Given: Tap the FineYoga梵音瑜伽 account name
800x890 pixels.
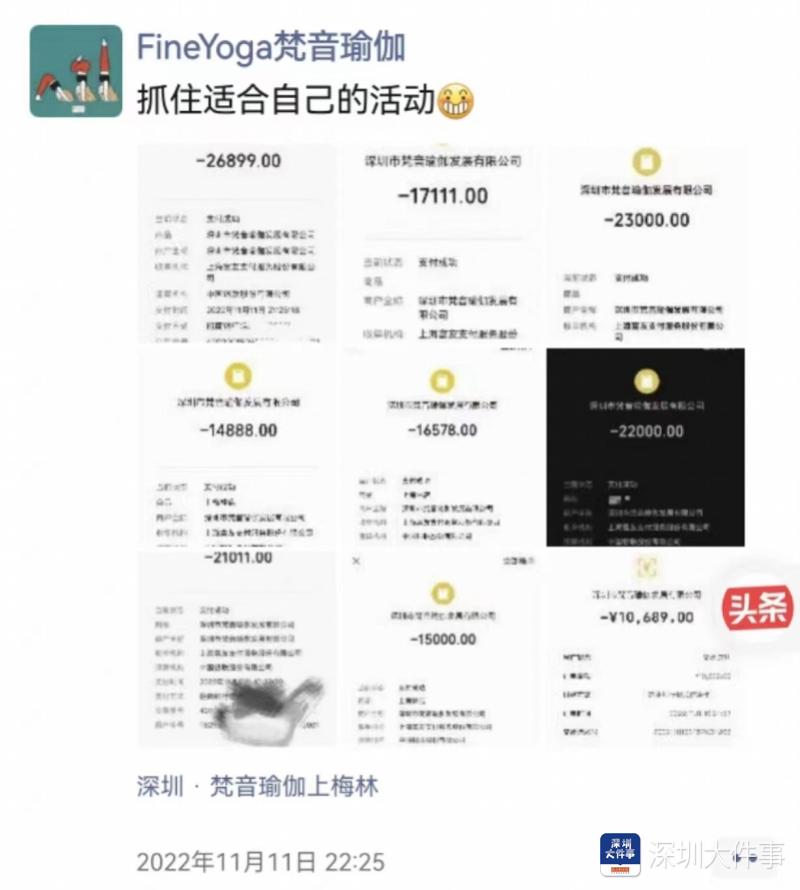Looking at the screenshot, I should [x=270, y=47].
